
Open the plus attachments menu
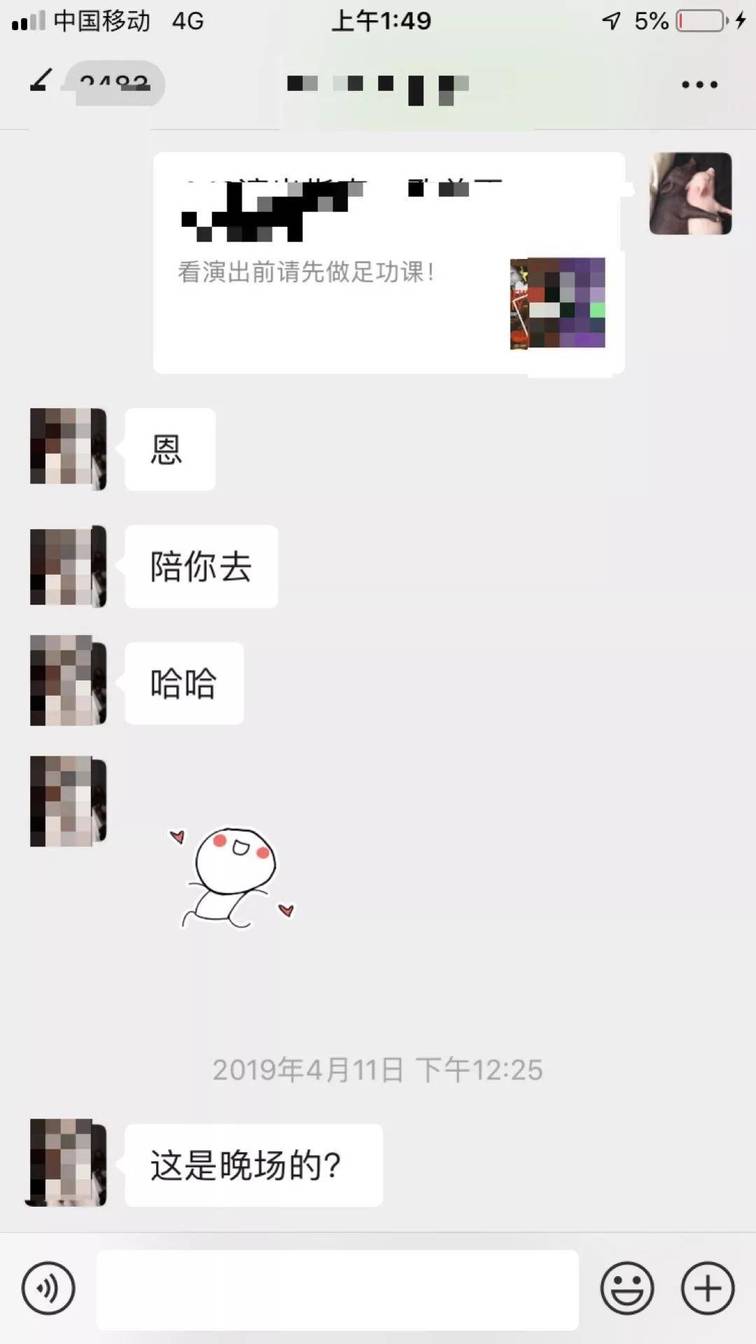pos(707,1288)
